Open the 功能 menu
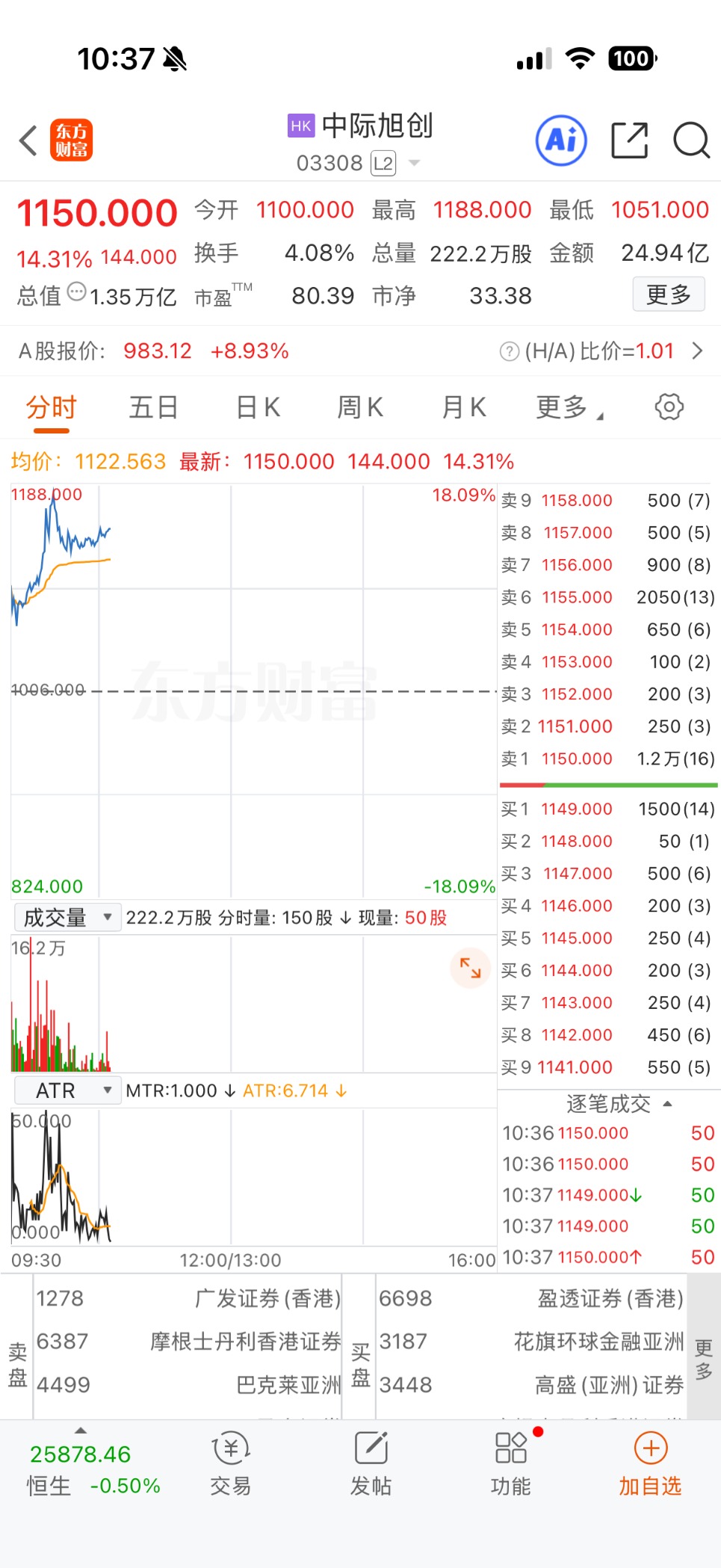This screenshot has width=721, height=1568. 511,1463
